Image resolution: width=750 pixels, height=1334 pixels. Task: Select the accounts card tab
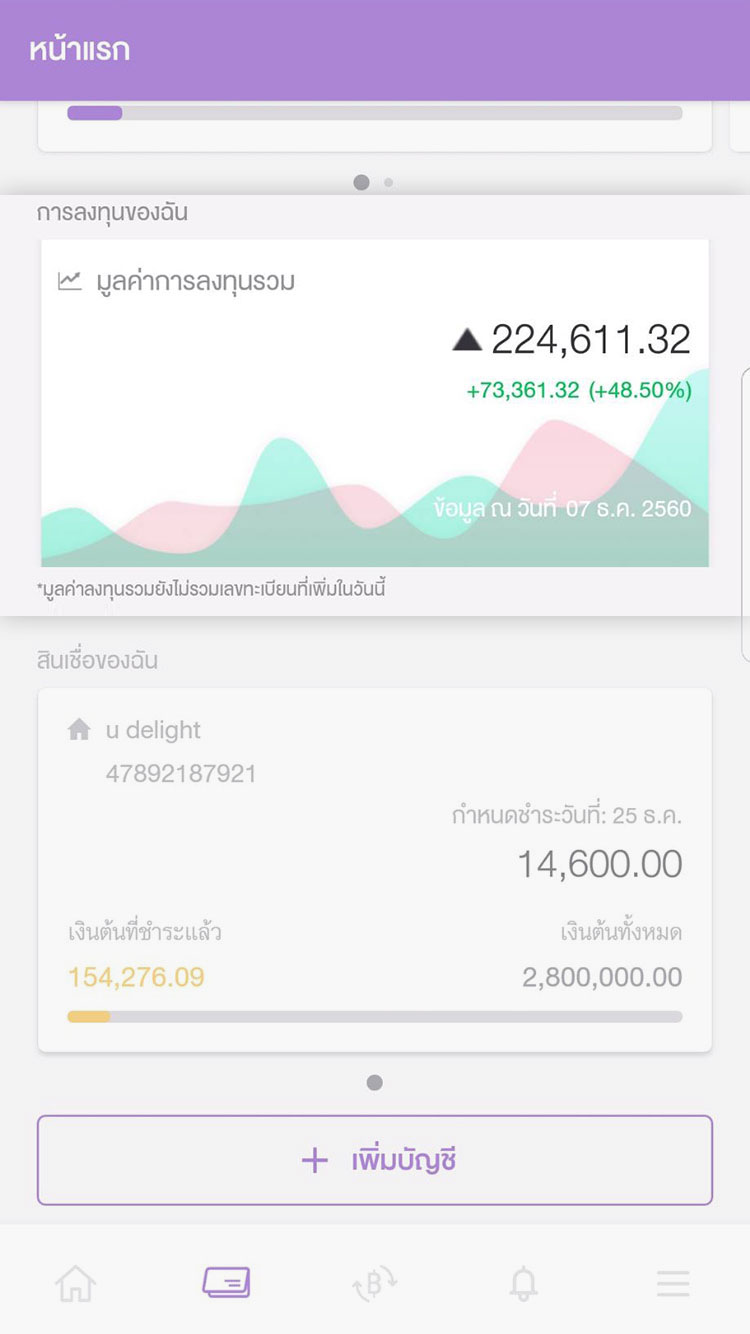click(x=226, y=1282)
